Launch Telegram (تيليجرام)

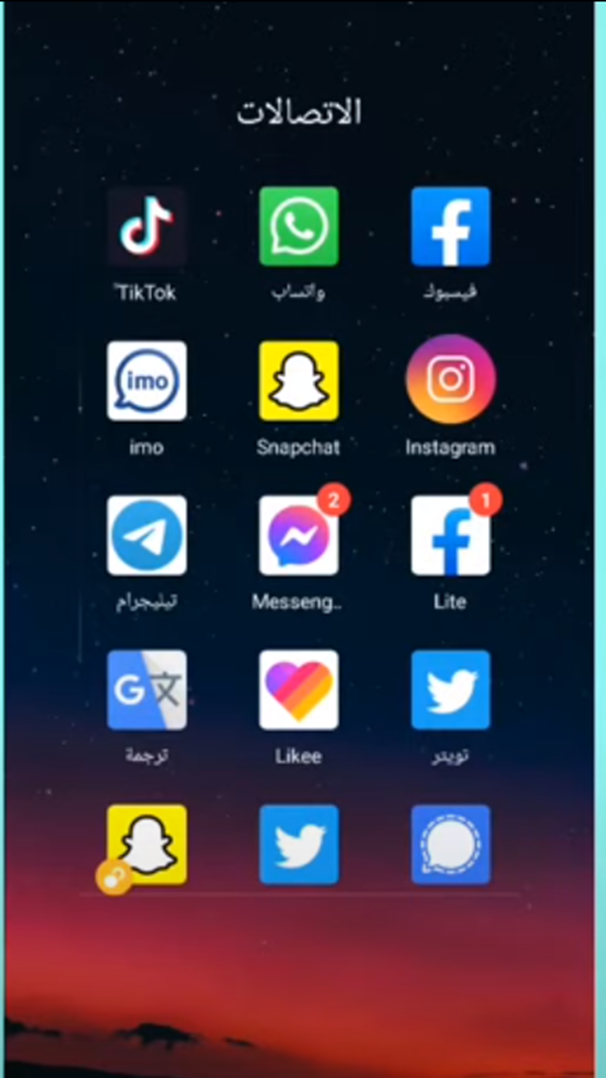(x=147, y=535)
